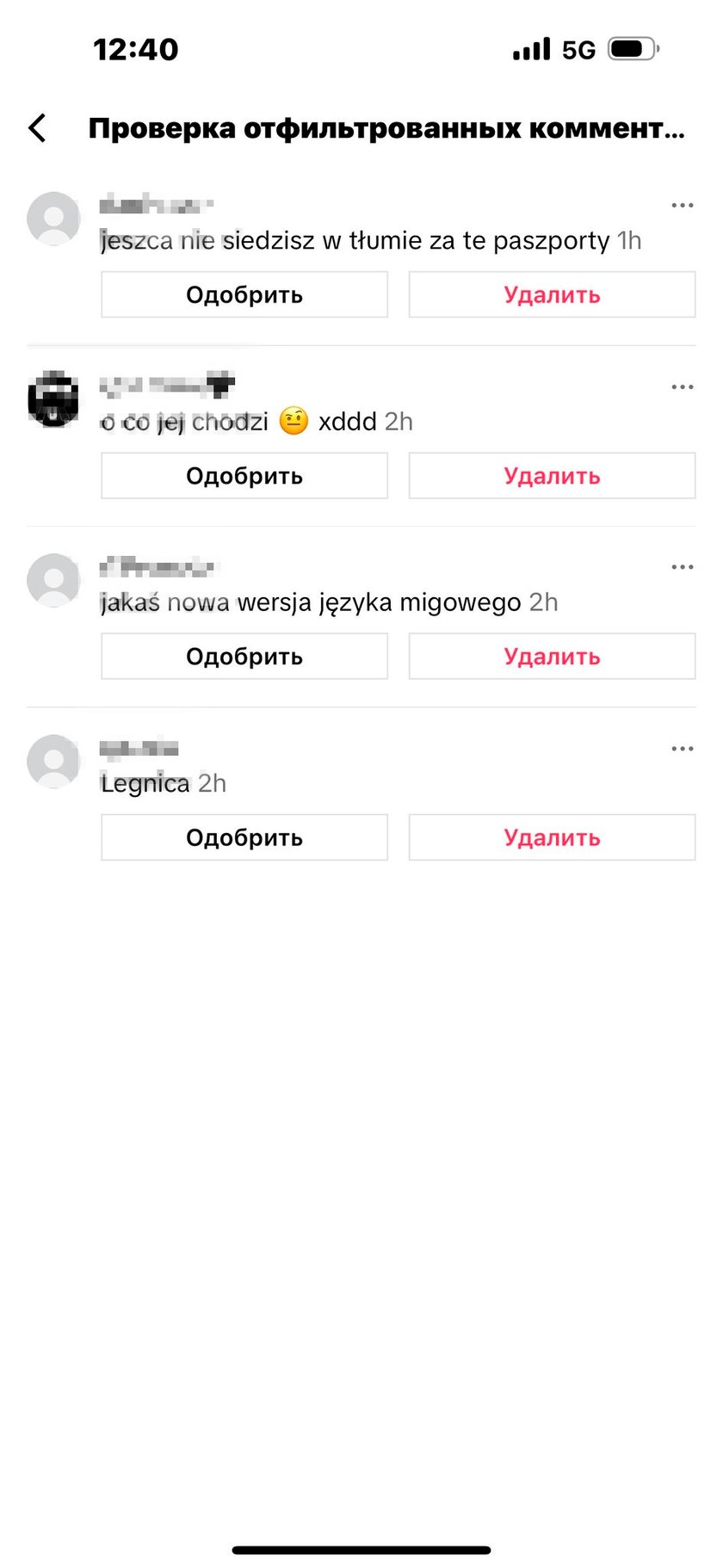Delete the comment about paszporty
The width and height of the screenshot is (723, 1568).
coord(552,295)
